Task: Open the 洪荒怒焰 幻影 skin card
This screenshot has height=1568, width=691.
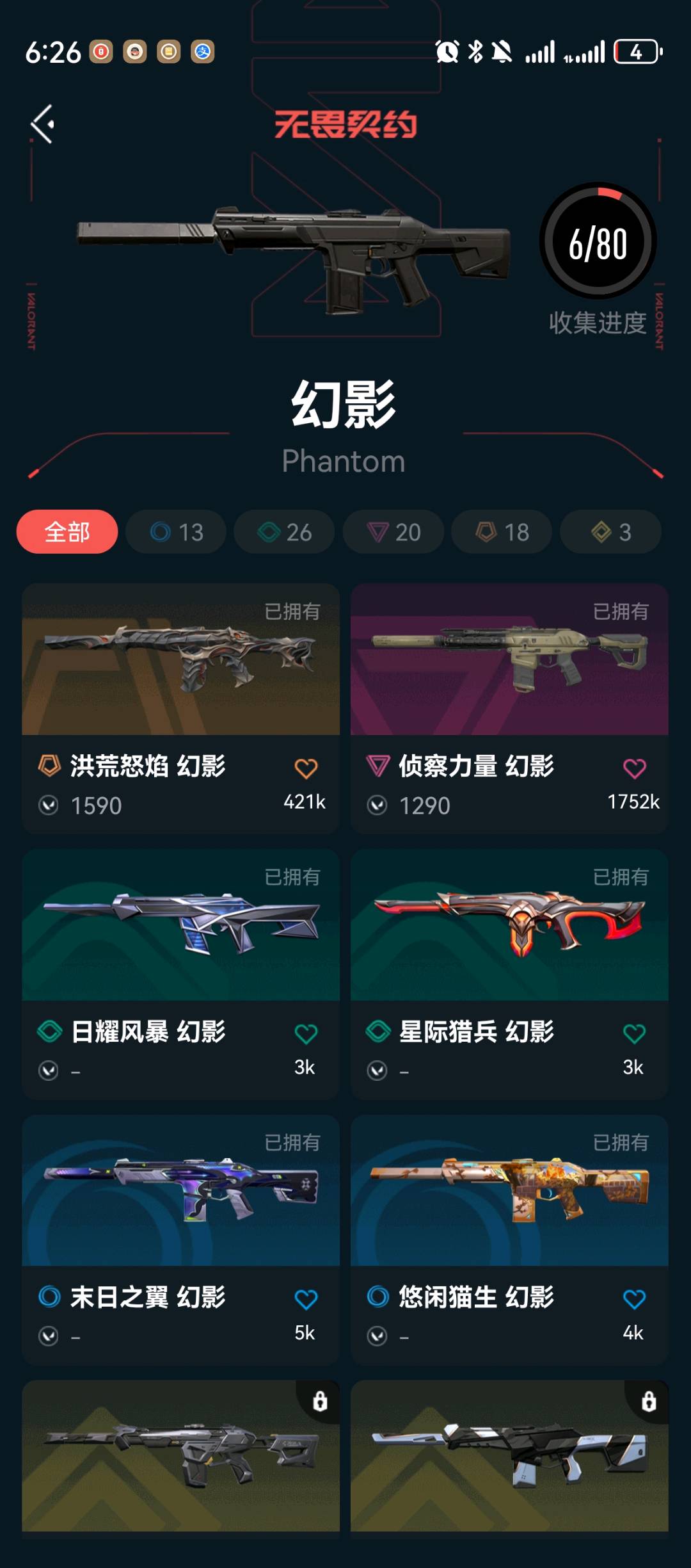Action: point(180,660)
